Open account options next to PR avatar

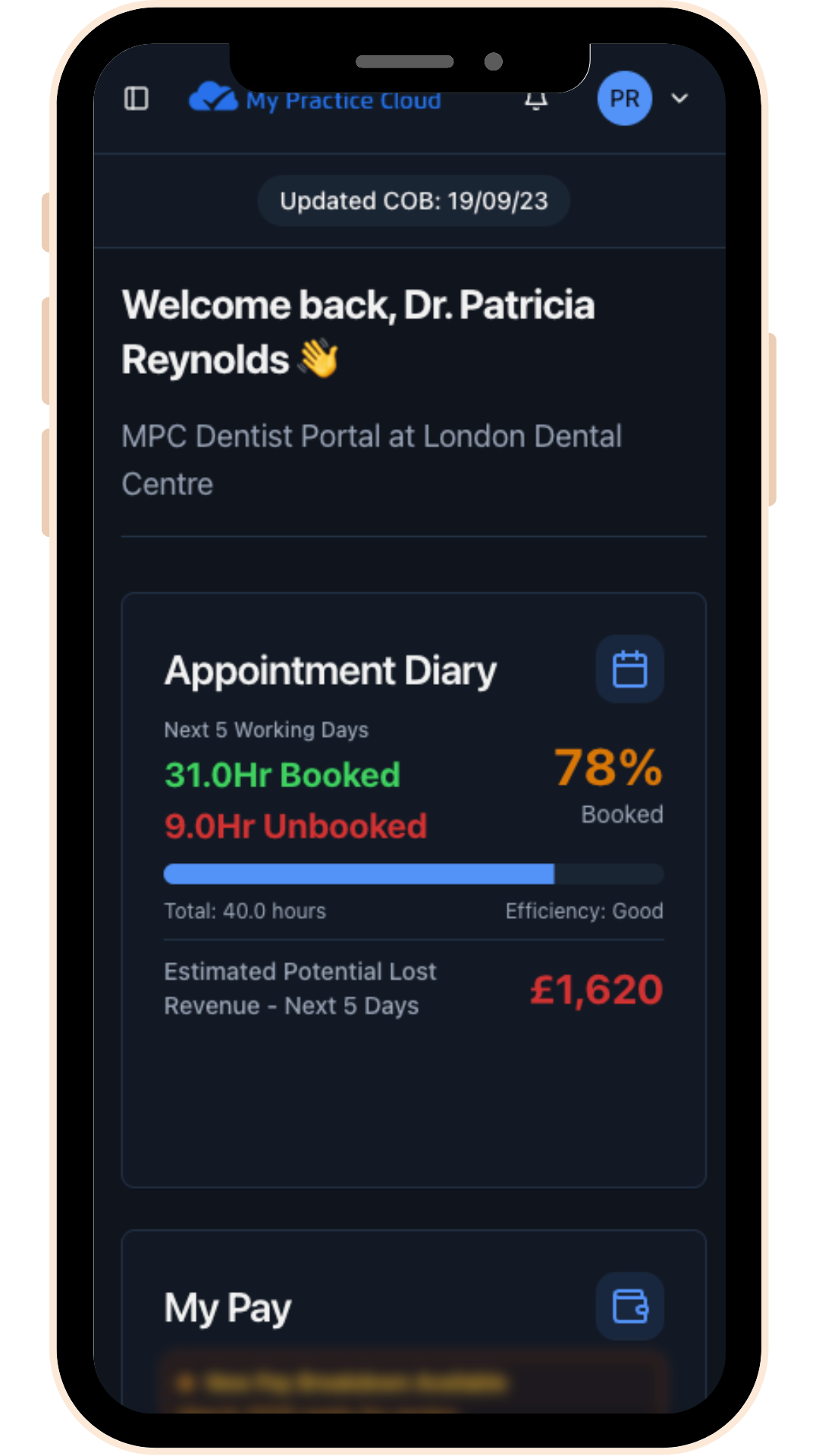679,99
